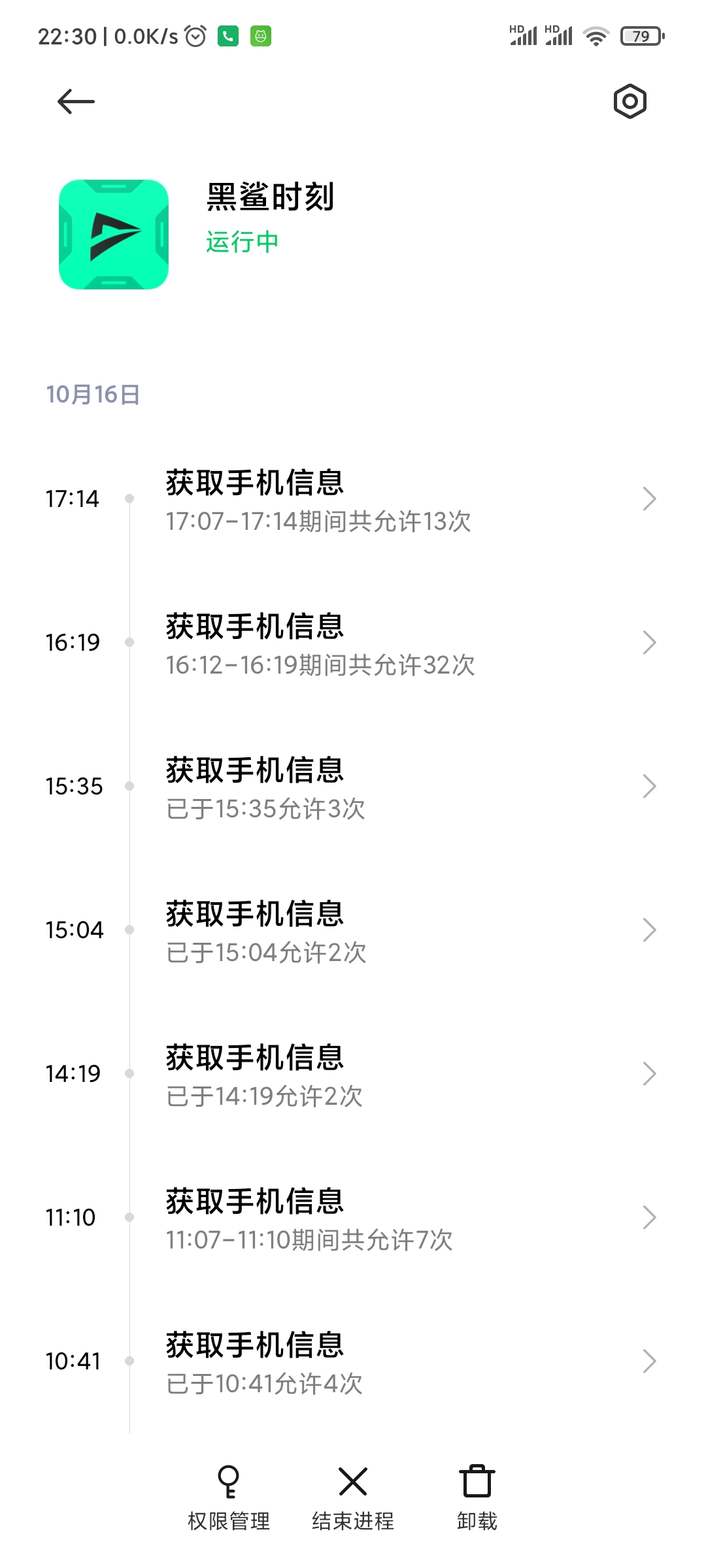
Task: Uninstall the app via 卸载
Action: (x=477, y=1497)
